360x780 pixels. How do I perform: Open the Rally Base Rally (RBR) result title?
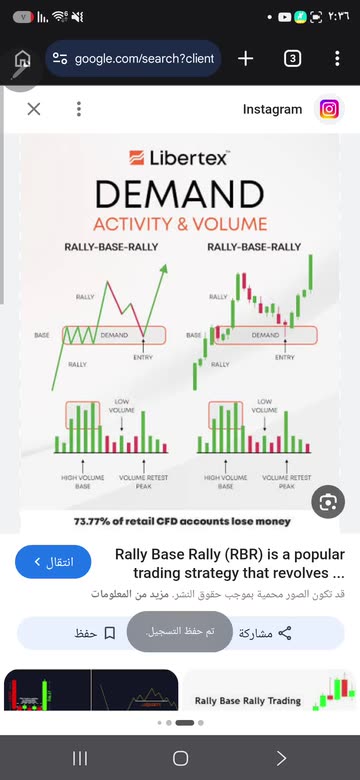coord(229,564)
